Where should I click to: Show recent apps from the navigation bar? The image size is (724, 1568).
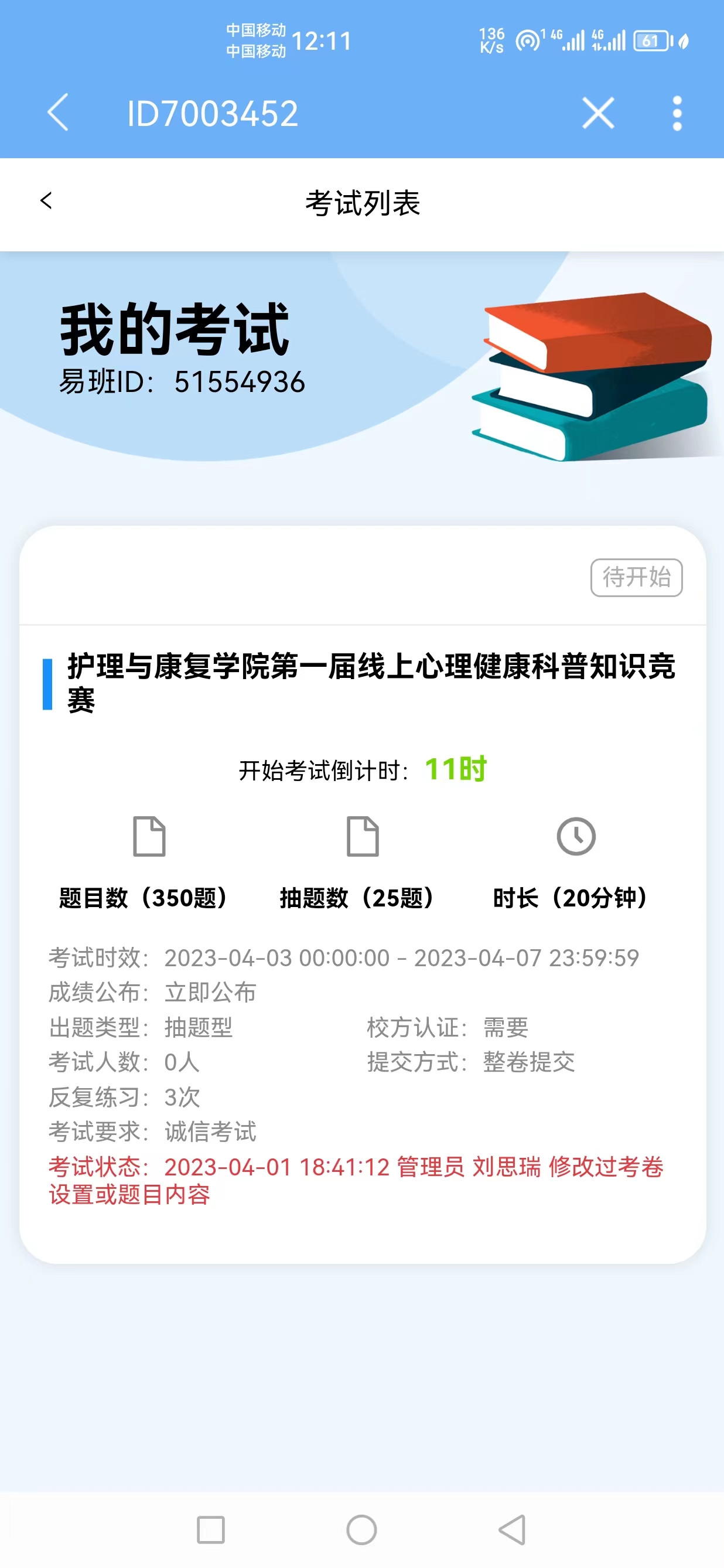click(x=210, y=1529)
